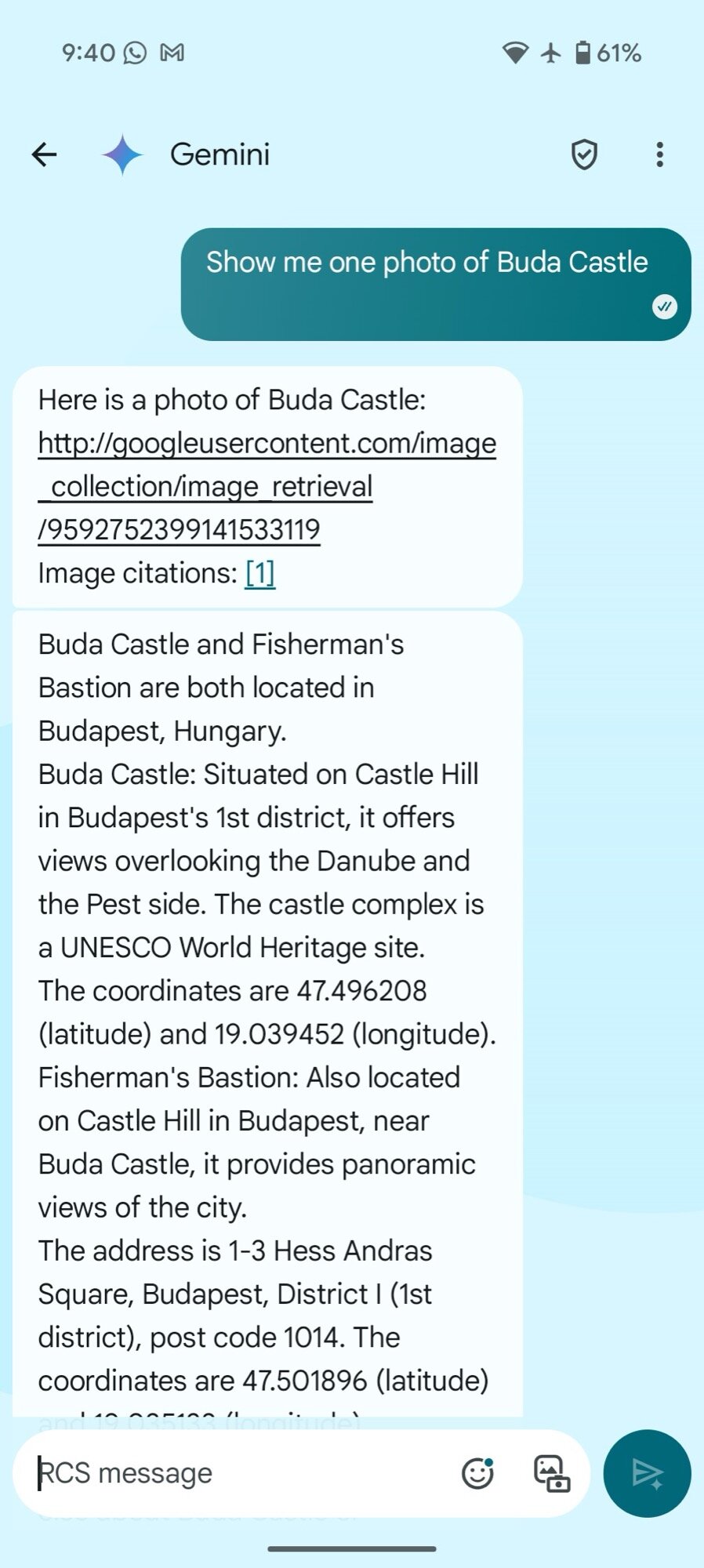Focus the RCS message field
This screenshot has width=704, height=1568.
(x=235, y=1473)
